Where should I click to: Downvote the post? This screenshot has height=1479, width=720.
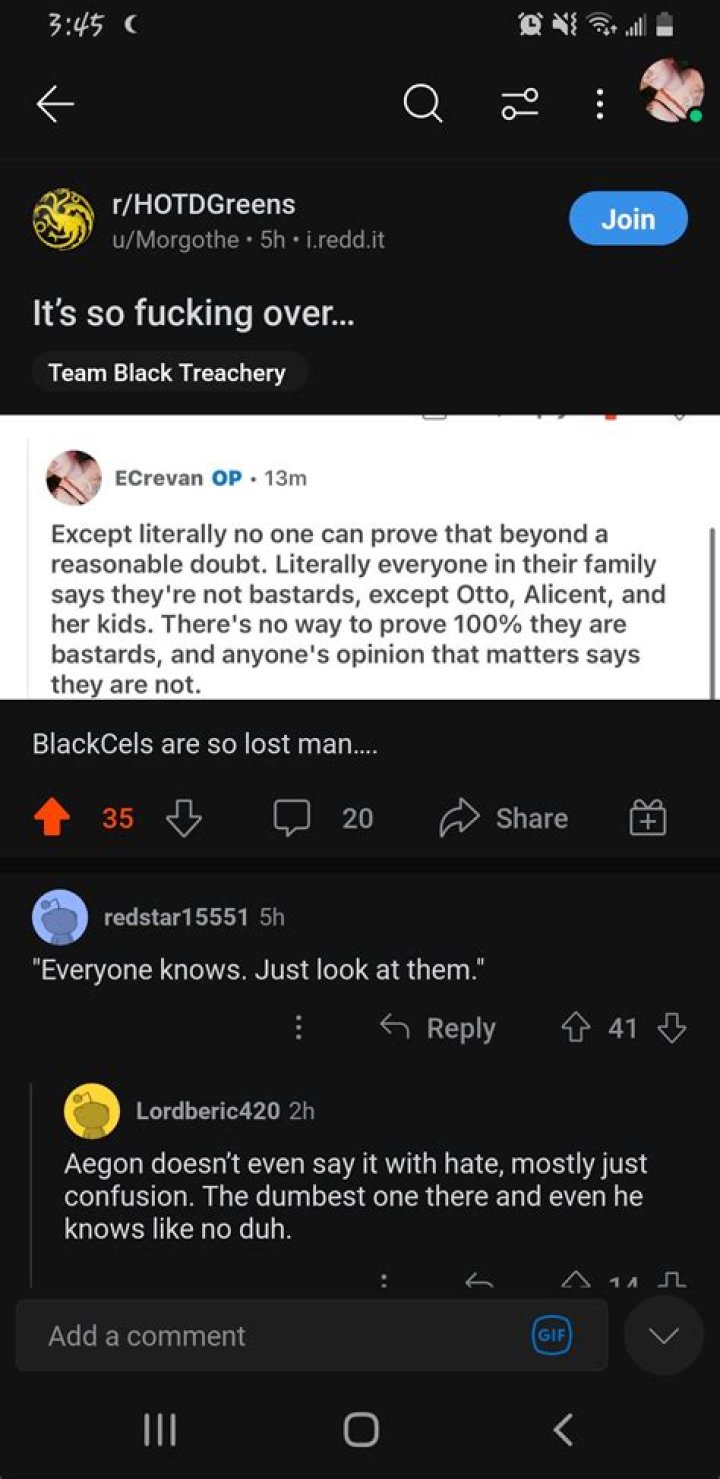[x=184, y=819]
